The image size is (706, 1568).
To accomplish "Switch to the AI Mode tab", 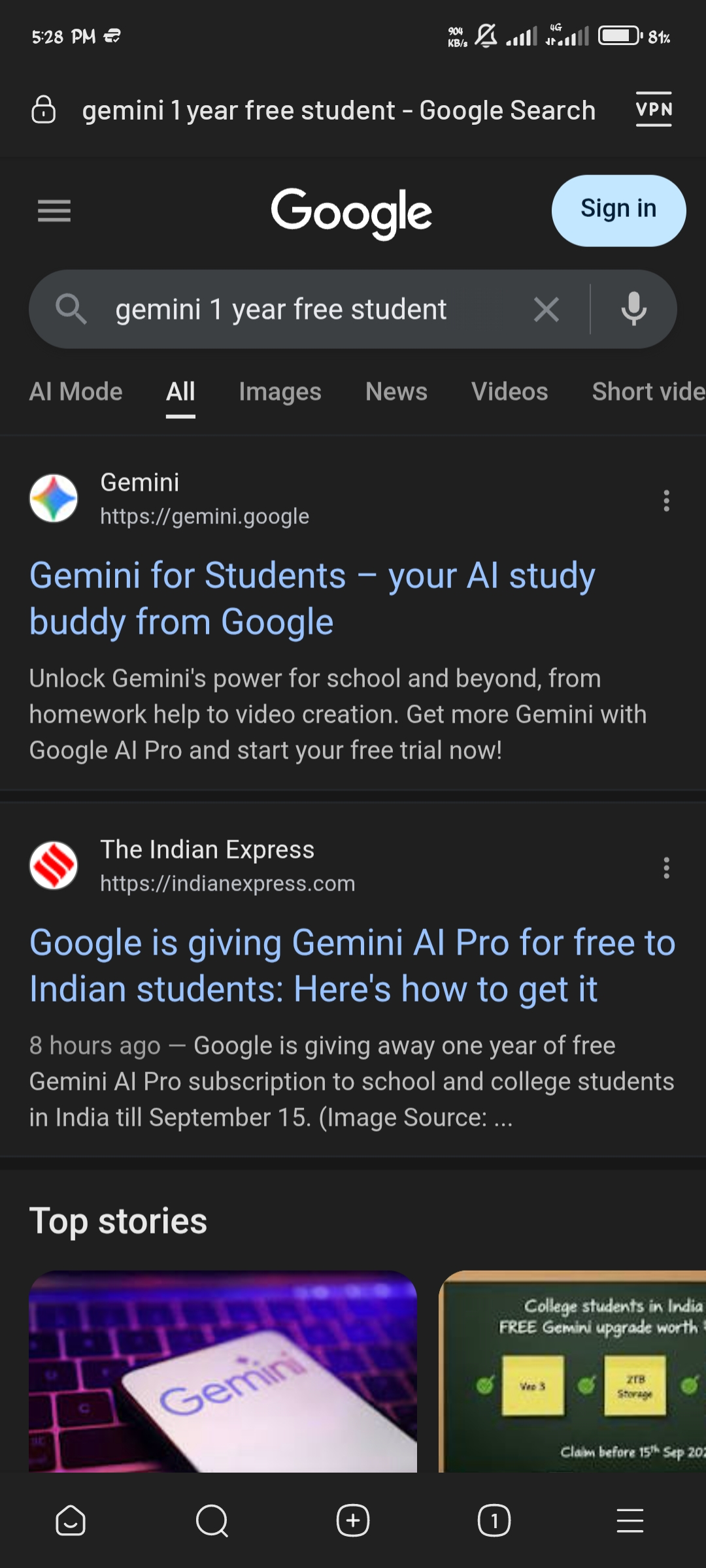I will tap(76, 392).
